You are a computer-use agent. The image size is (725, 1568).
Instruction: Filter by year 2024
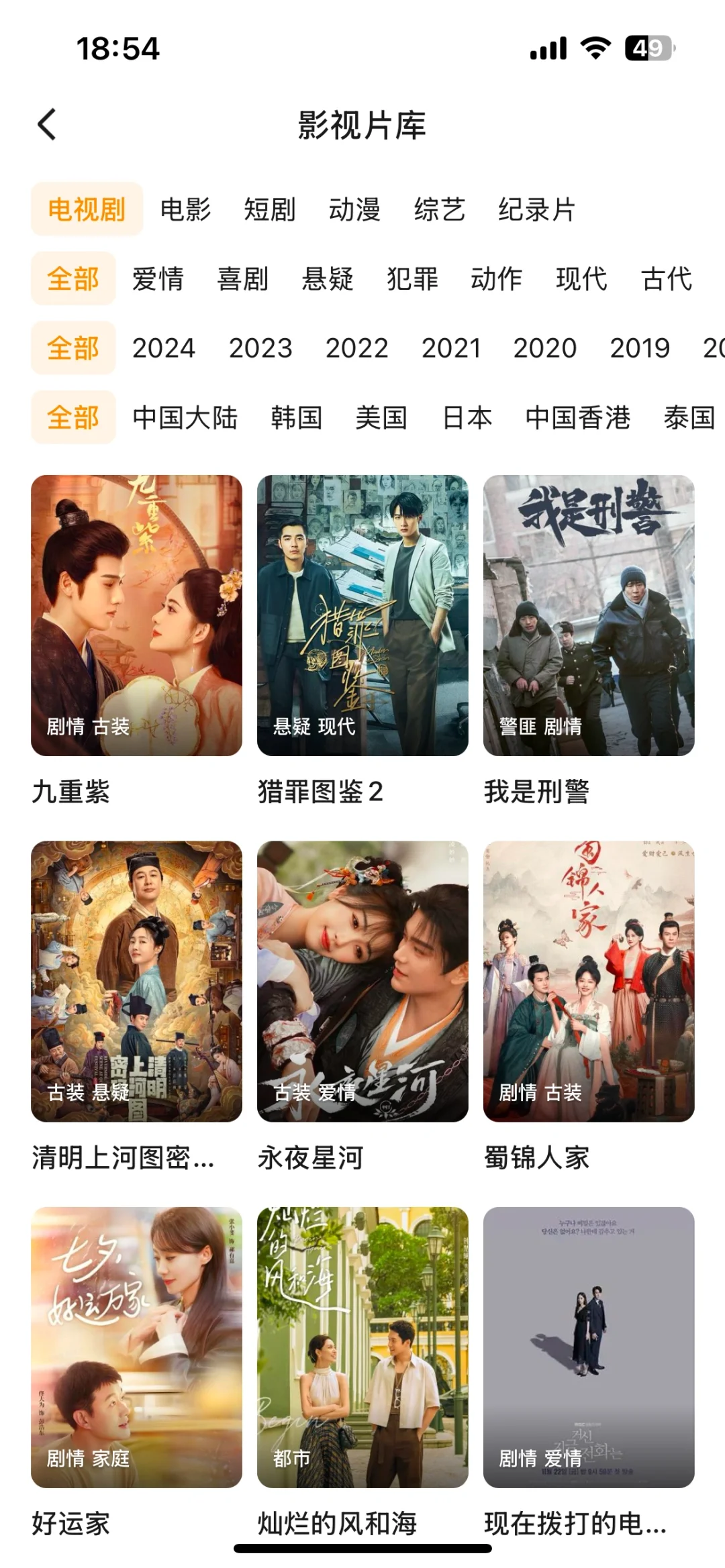pyautogui.click(x=164, y=348)
